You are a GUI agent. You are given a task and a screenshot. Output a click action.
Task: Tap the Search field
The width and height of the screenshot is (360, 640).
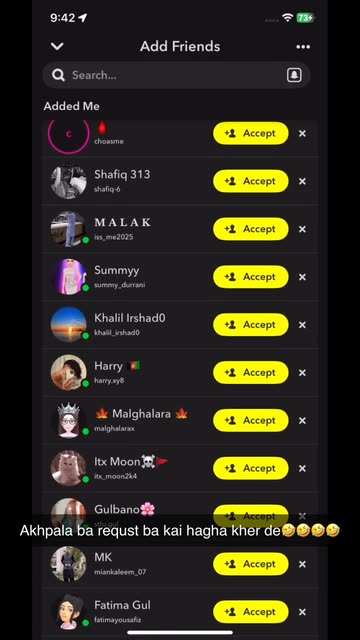(x=176, y=75)
